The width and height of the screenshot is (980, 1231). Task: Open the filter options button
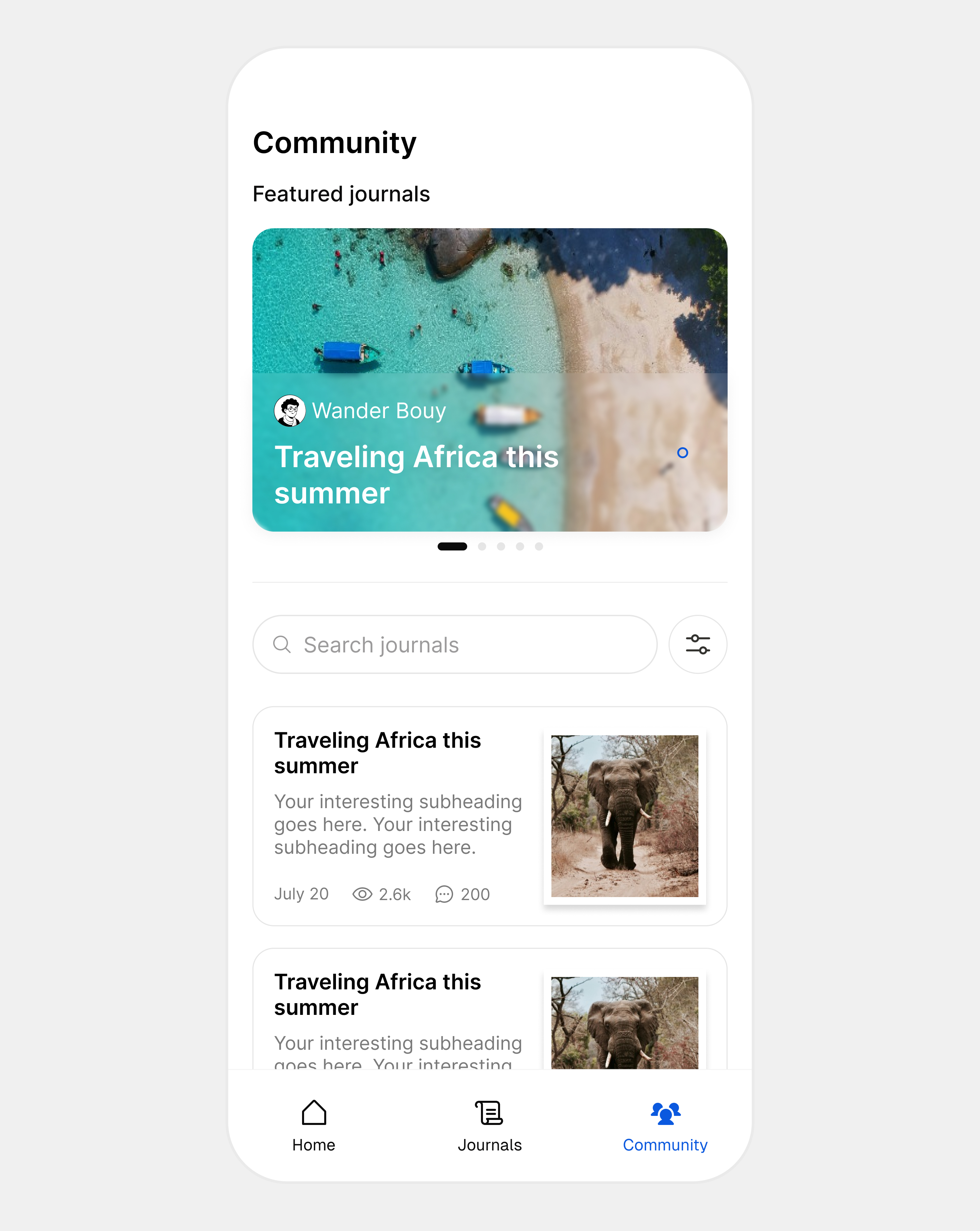pos(697,644)
